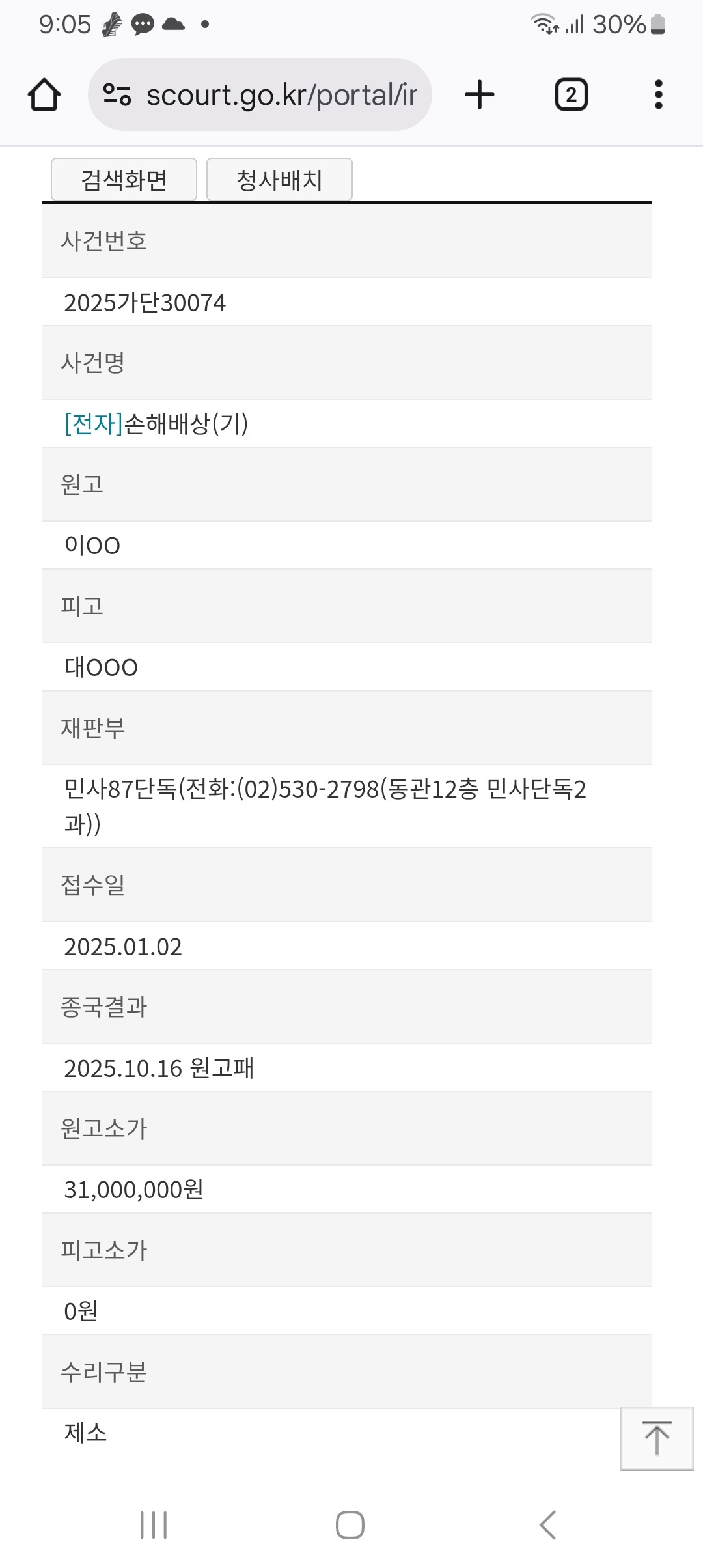Open the Chrome three-dot menu
The height and width of the screenshot is (1568, 703).
coord(659,94)
